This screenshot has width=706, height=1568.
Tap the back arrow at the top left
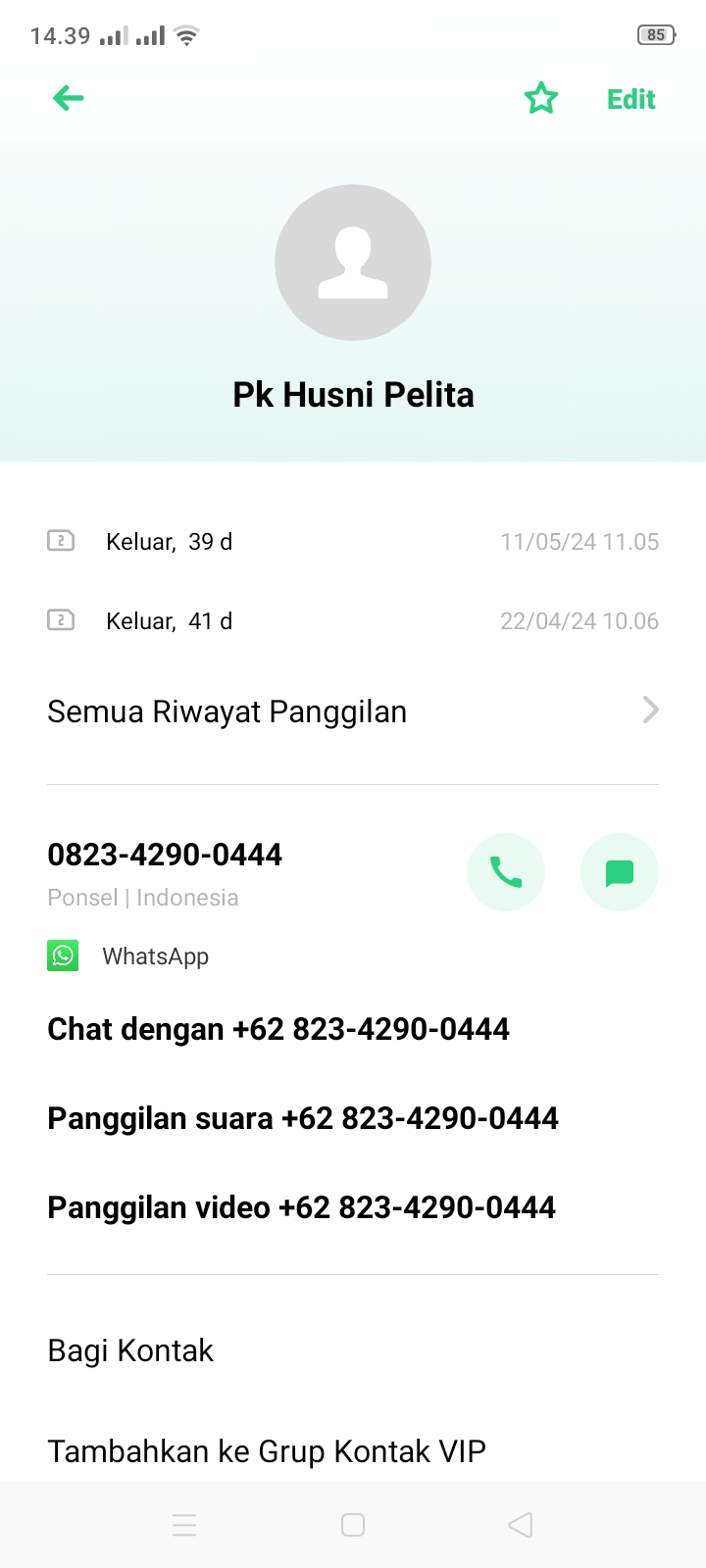tap(67, 98)
